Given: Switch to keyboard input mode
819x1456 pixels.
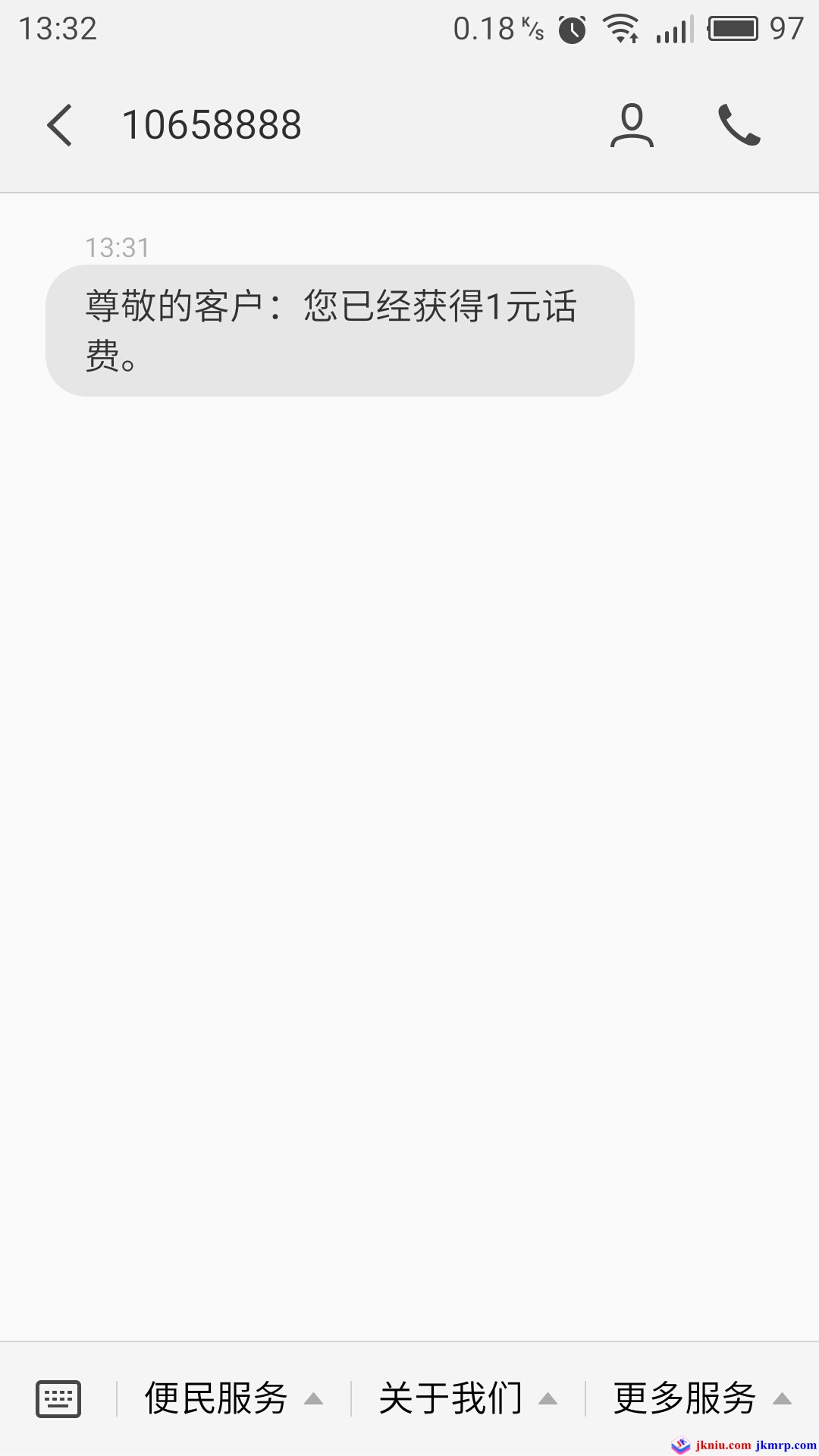Looking at the screenshot, I should tap(58, 1398).
